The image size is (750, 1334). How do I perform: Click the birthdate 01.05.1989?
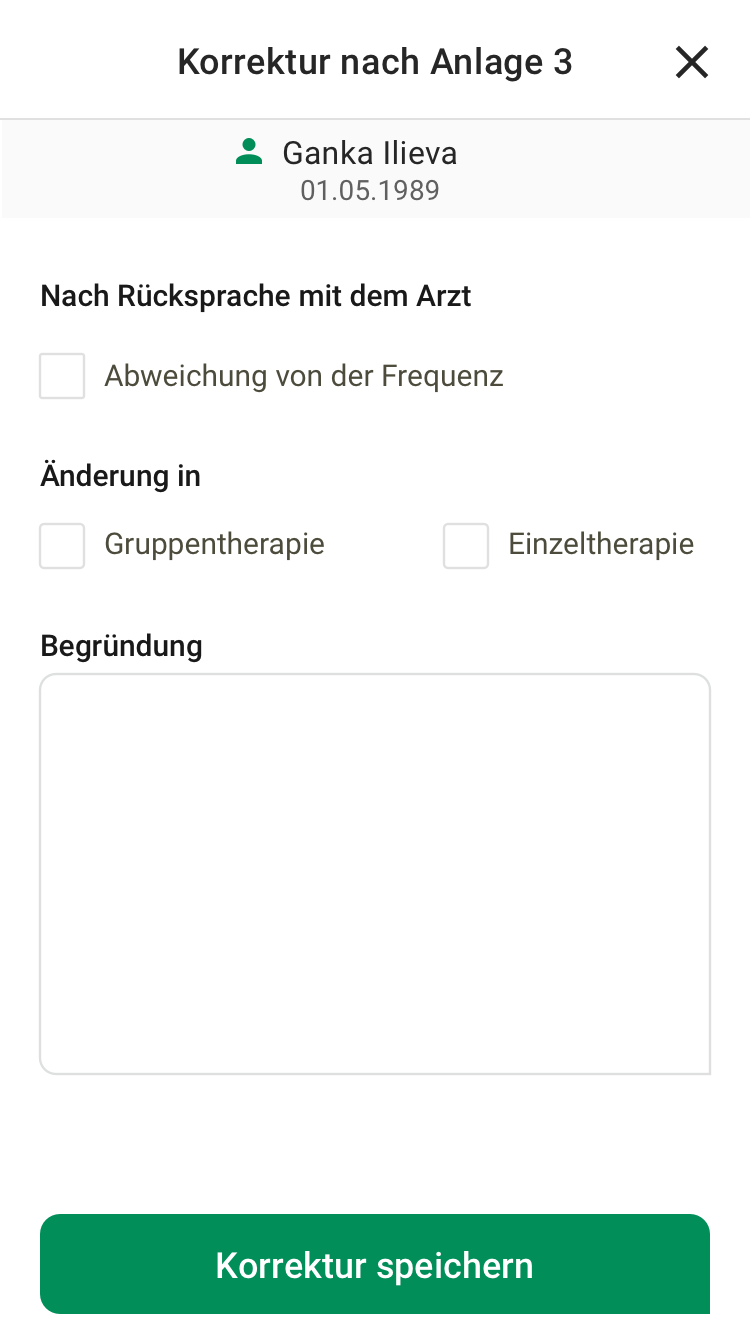point(370,190)
